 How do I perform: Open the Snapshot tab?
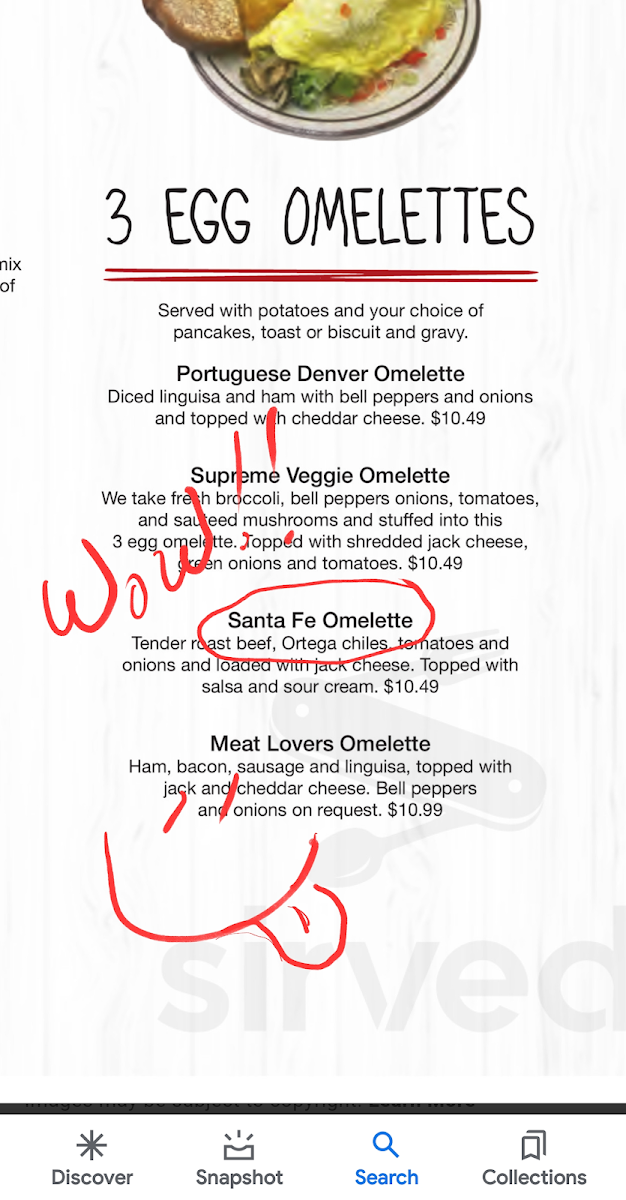239,1158
